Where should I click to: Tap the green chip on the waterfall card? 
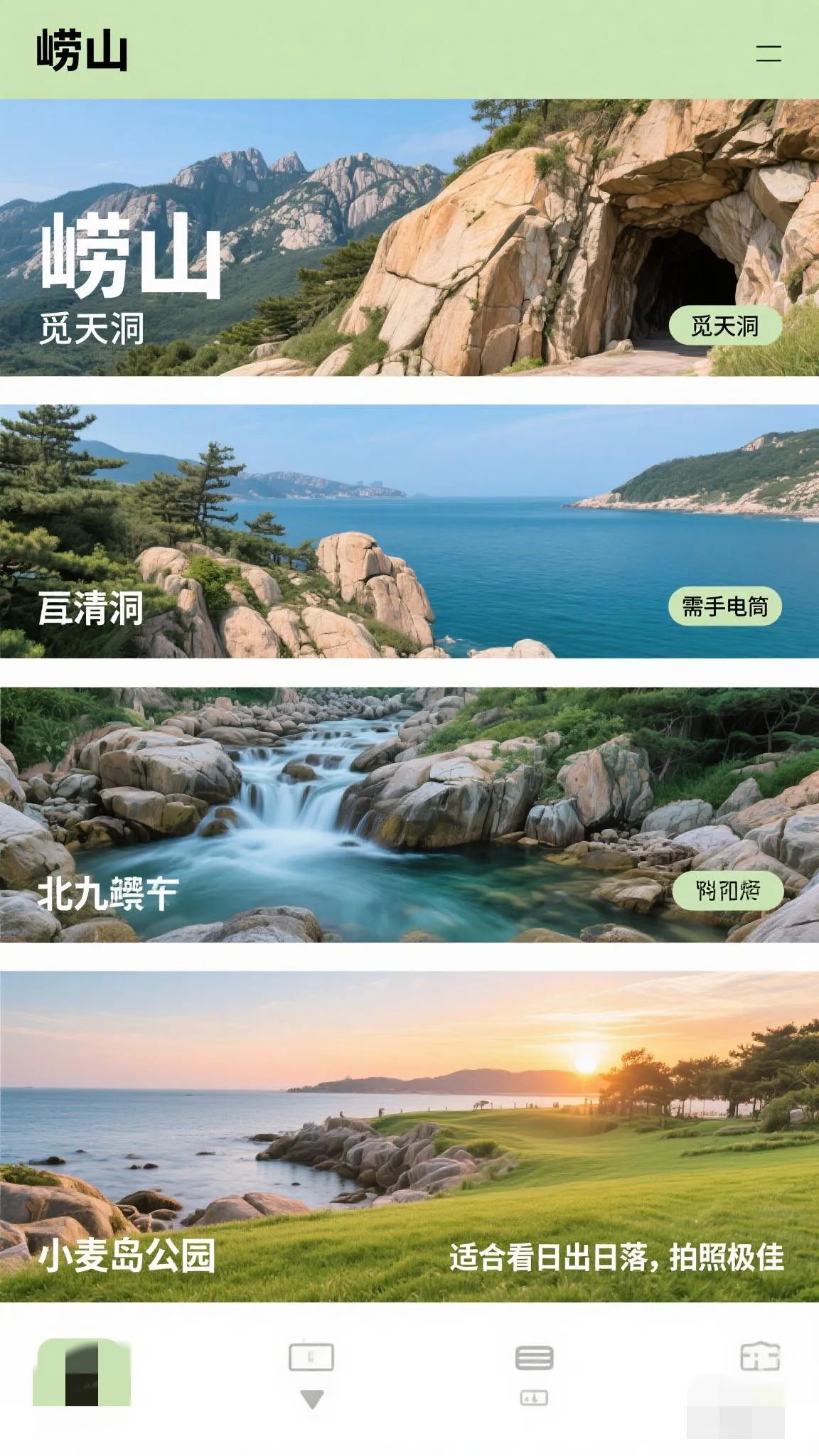(727, 890)
